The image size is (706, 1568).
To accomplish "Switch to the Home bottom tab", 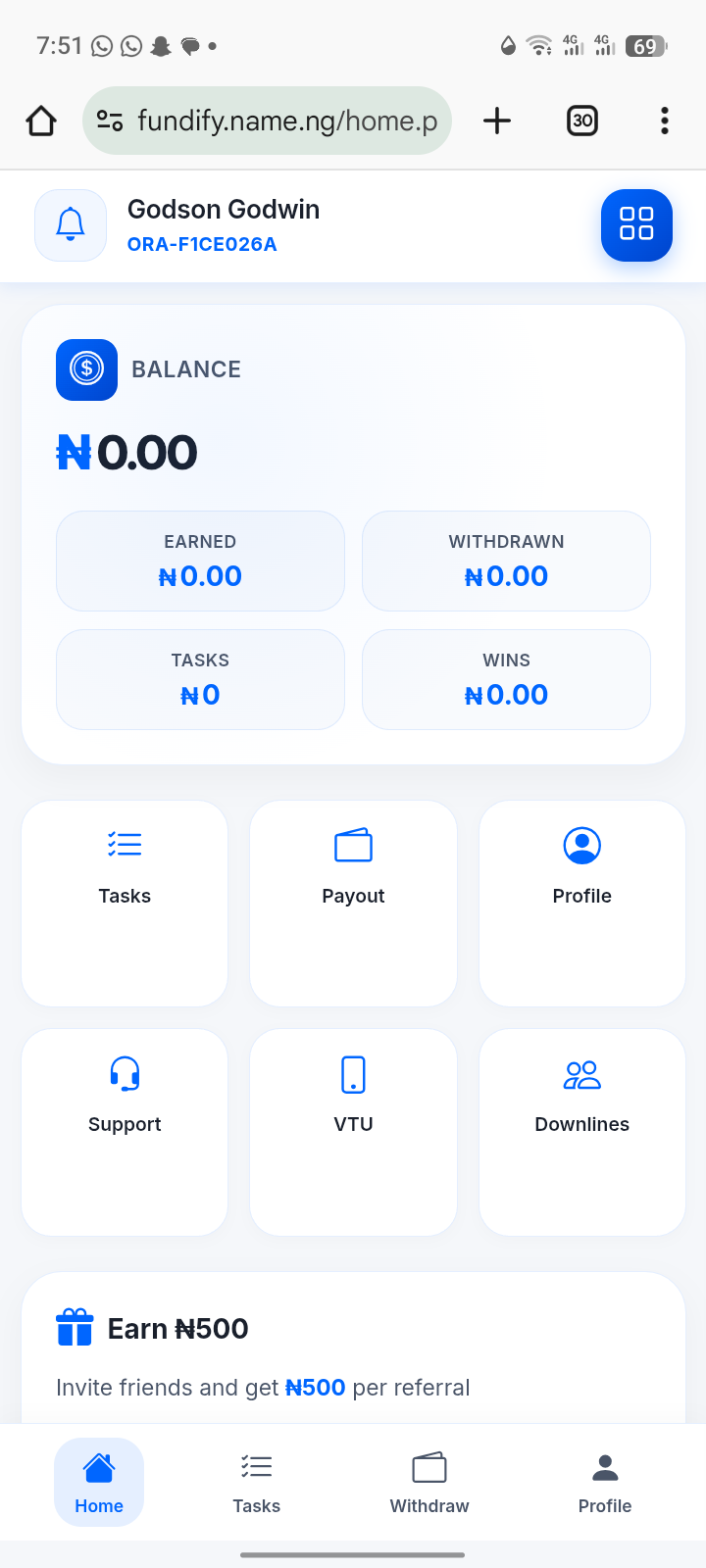I will coord(99,1482).
